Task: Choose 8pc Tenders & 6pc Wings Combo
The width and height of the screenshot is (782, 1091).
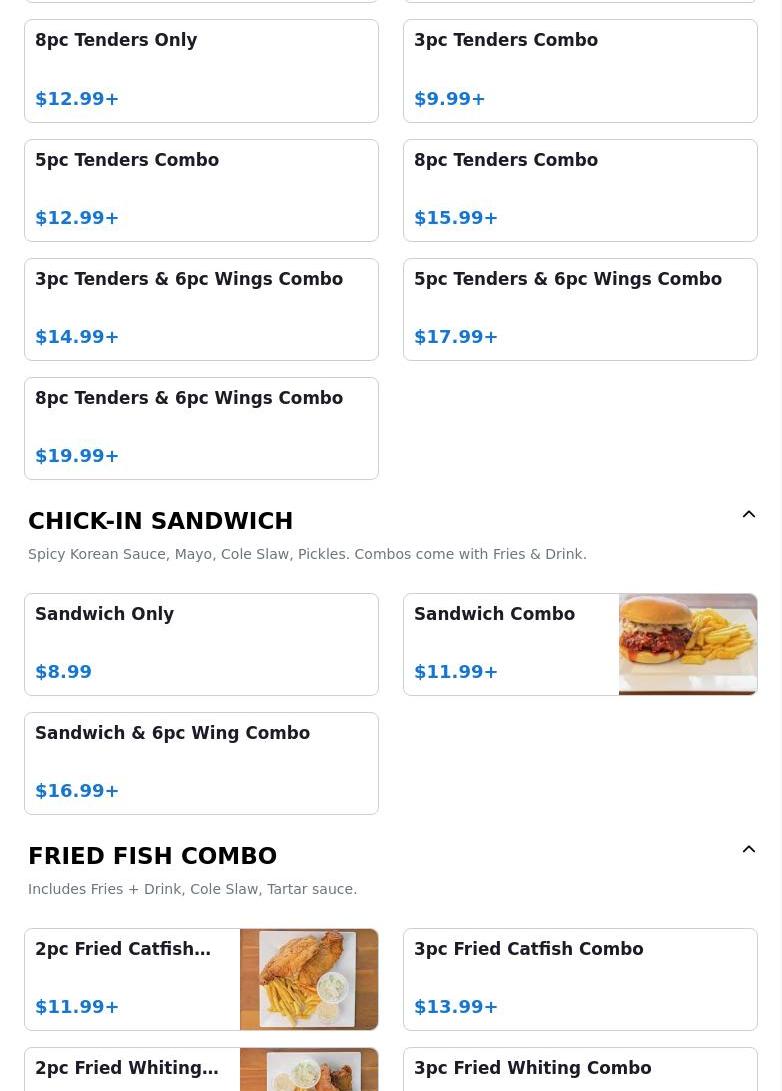Action: [x=201, y=428]
